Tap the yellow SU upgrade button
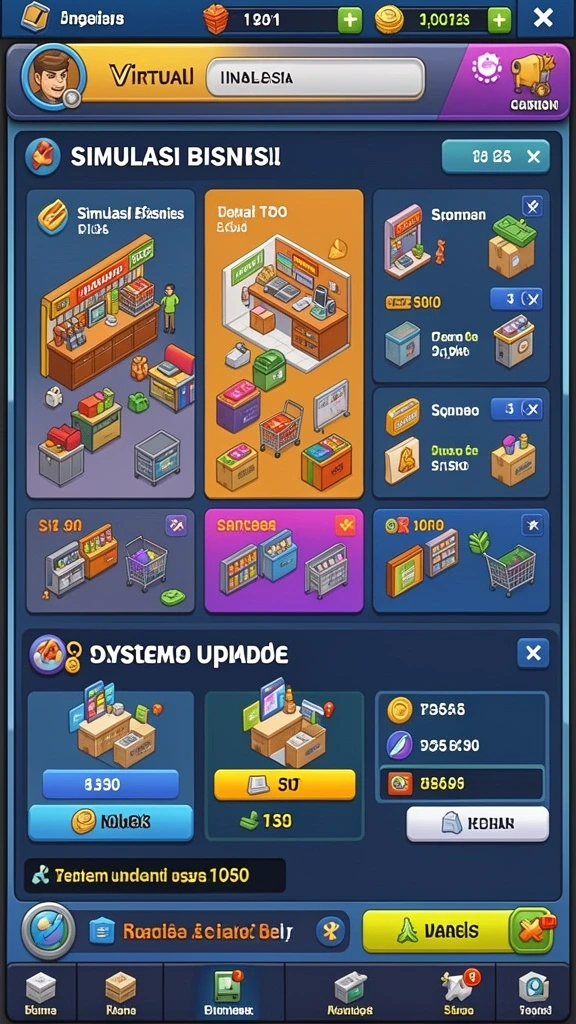 (x=285, y=784)
